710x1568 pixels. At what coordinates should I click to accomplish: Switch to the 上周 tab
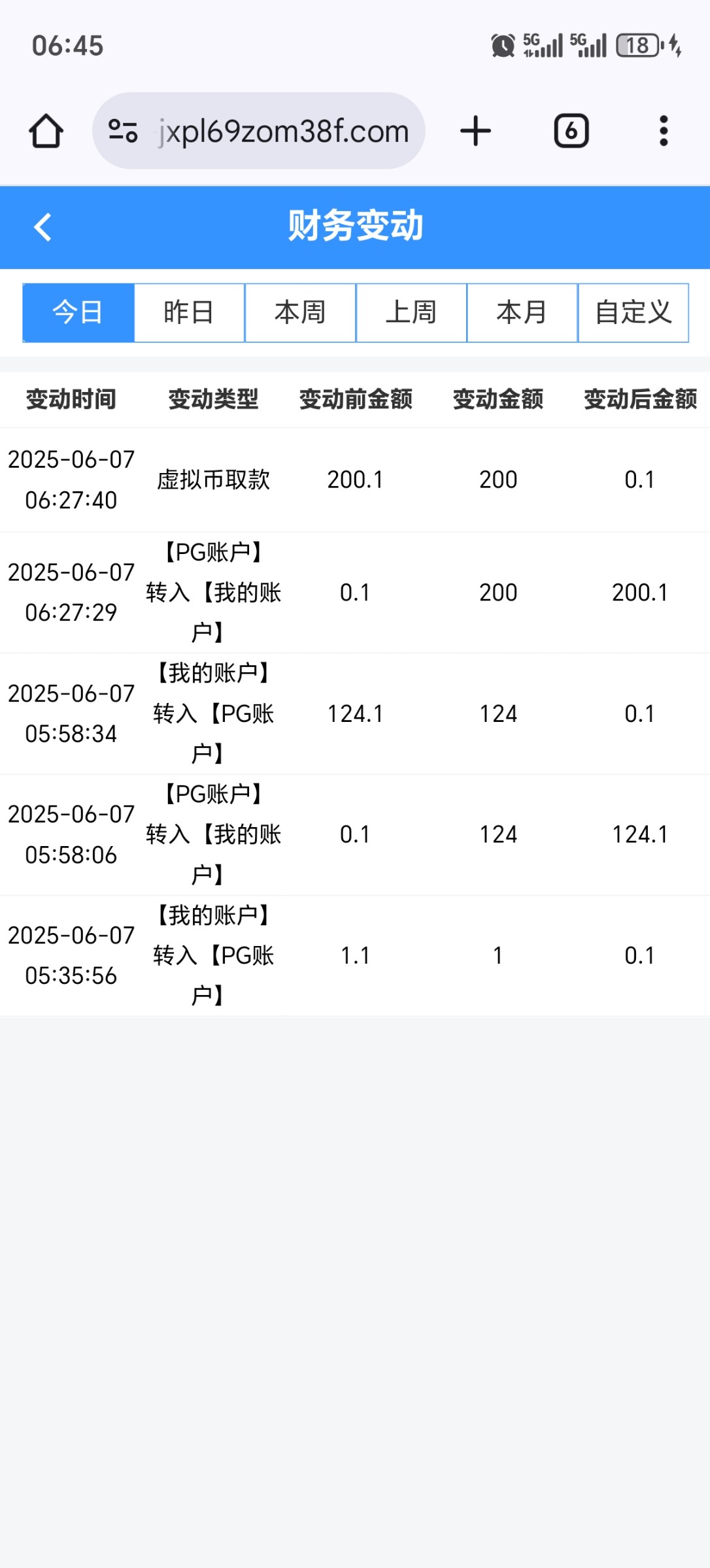(411, 312)
